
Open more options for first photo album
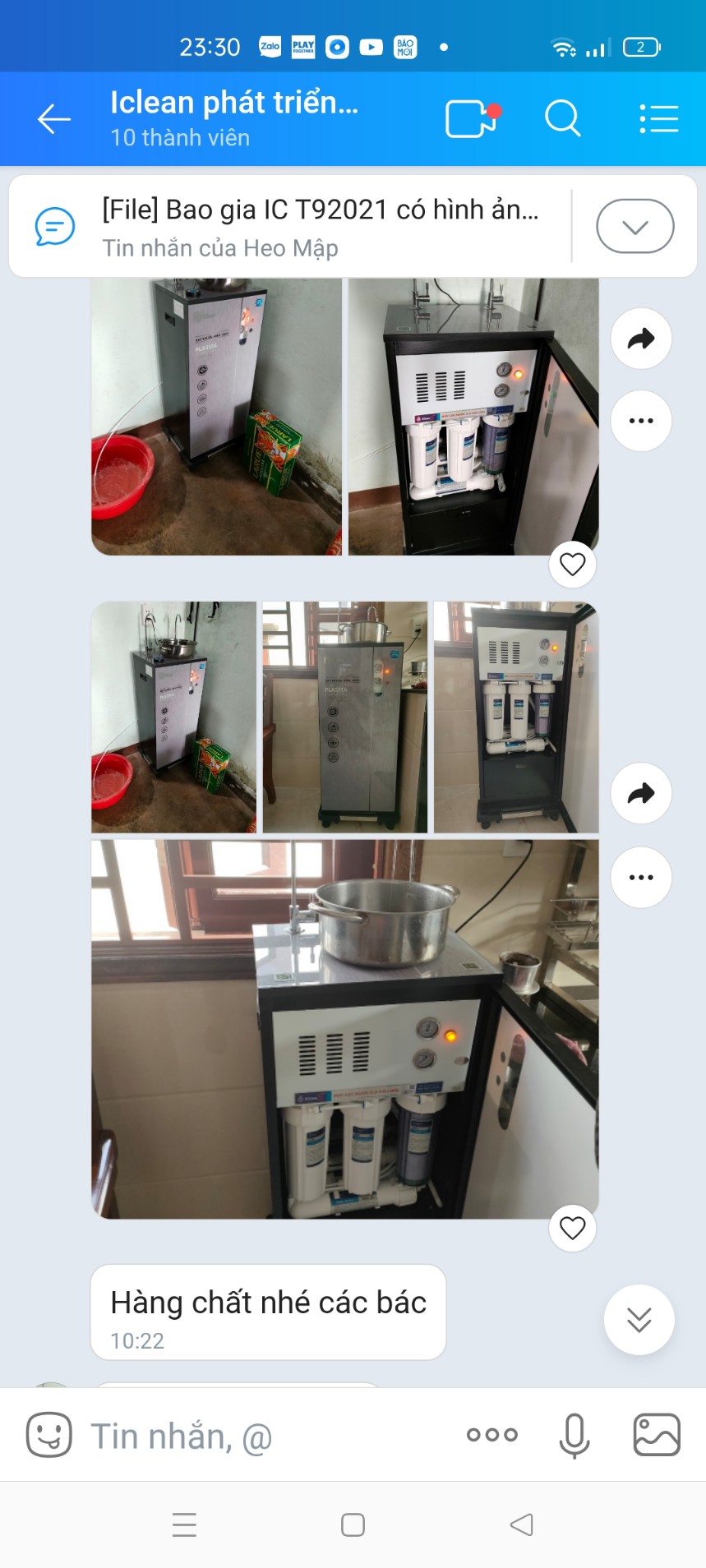641,421
